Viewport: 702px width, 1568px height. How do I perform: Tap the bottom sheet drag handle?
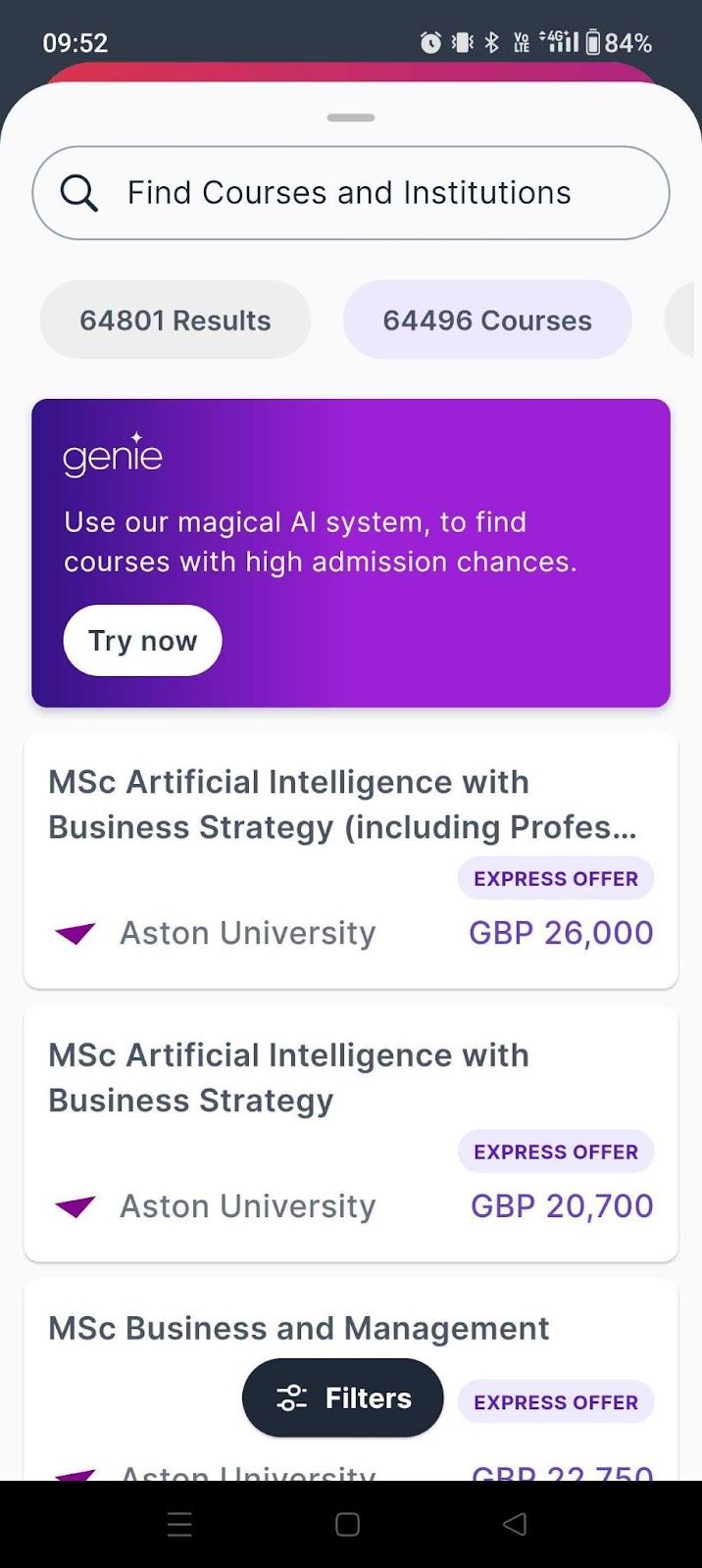coord(351,118)
